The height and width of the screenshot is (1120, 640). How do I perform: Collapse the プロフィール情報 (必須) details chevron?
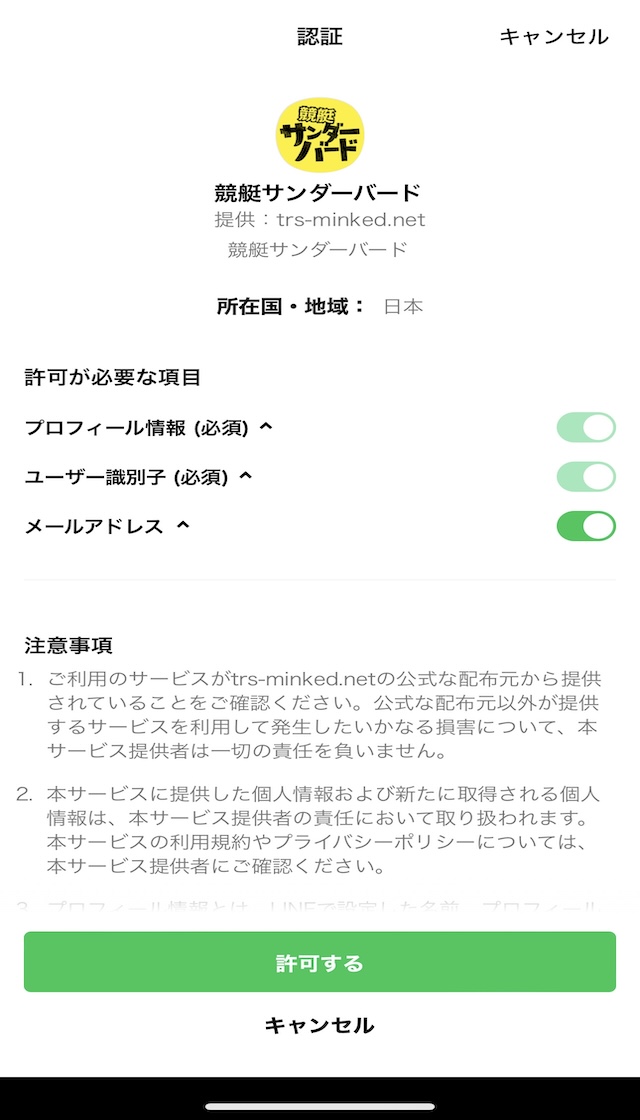tap(266, 426)
